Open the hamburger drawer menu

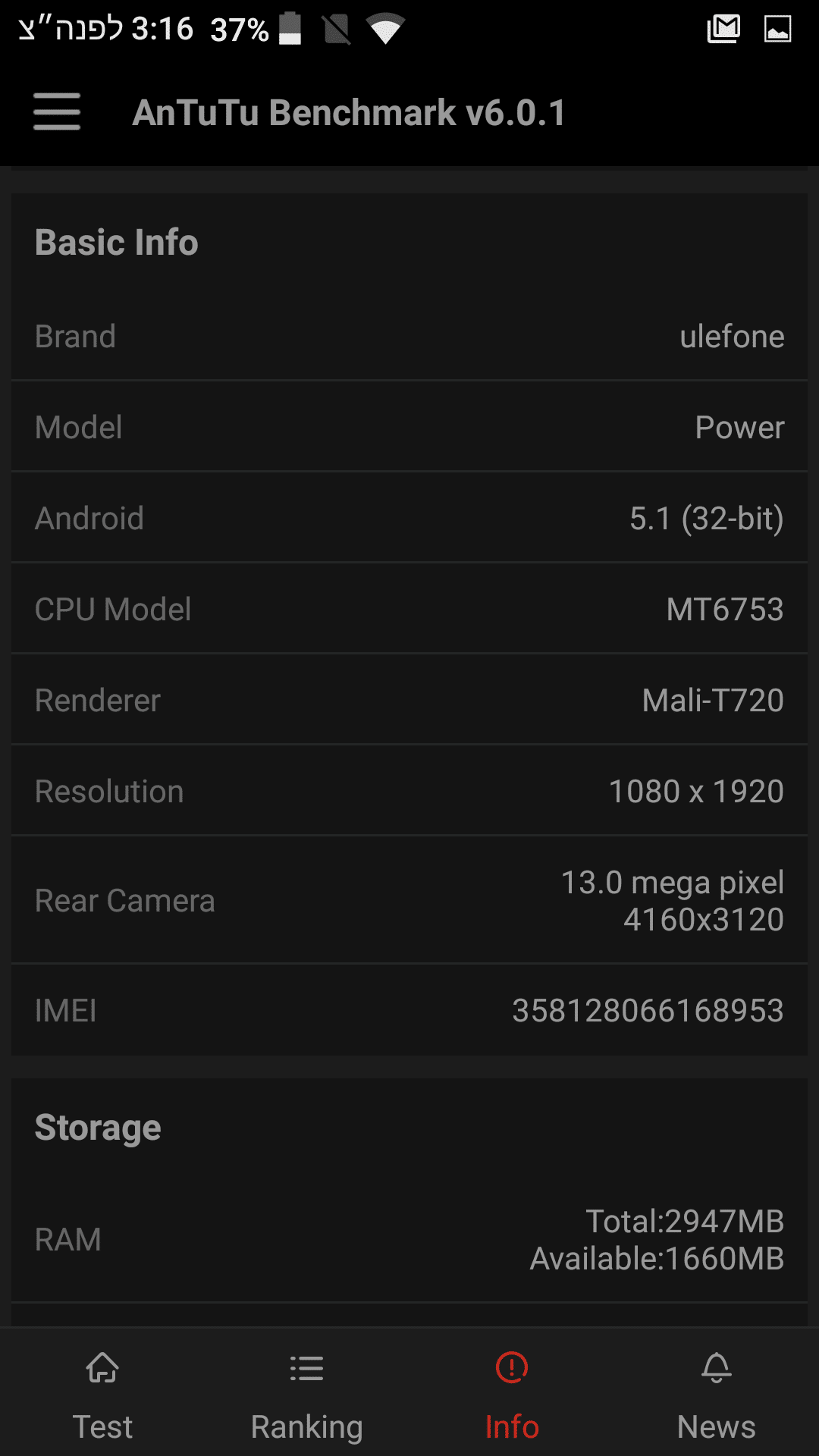point(57,111)
